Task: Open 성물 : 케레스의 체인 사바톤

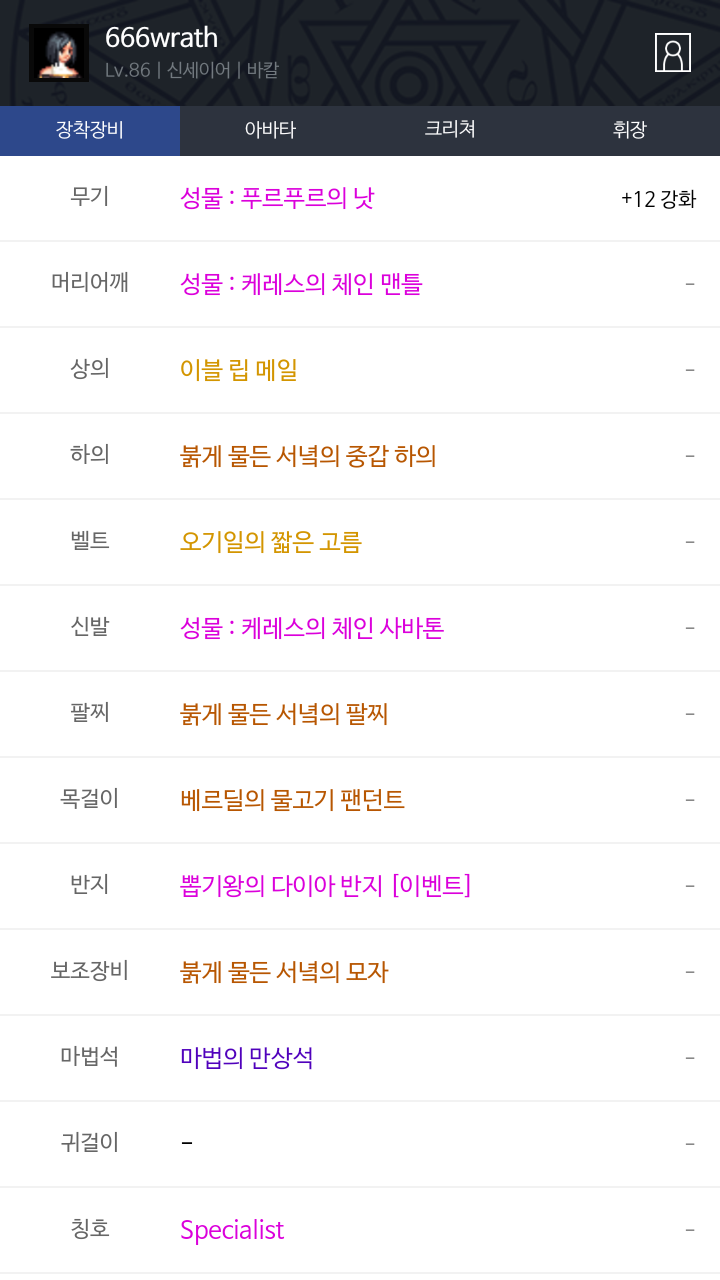Action: [x=312, y=628]
